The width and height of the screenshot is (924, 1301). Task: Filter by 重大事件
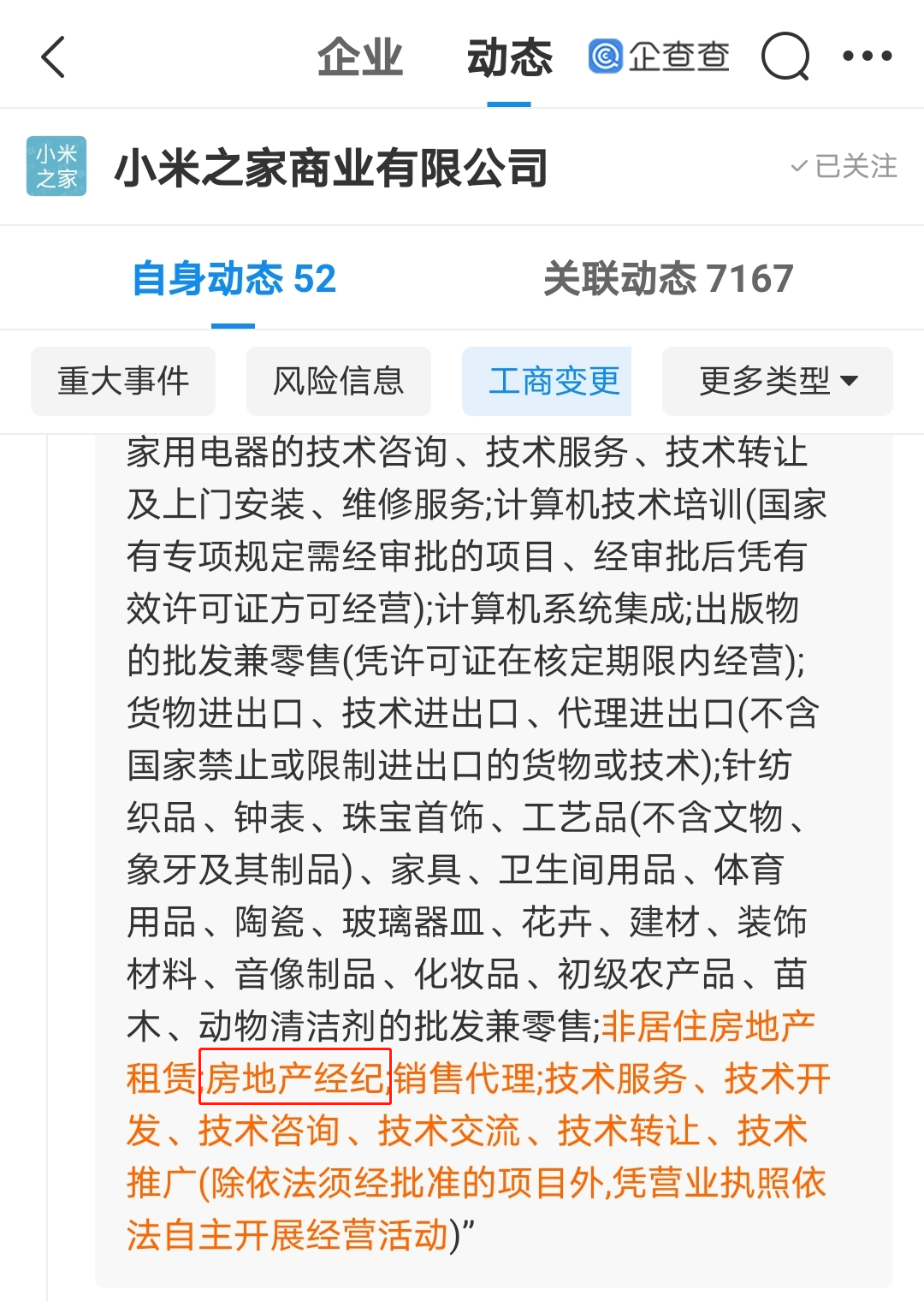pos(123,381)
